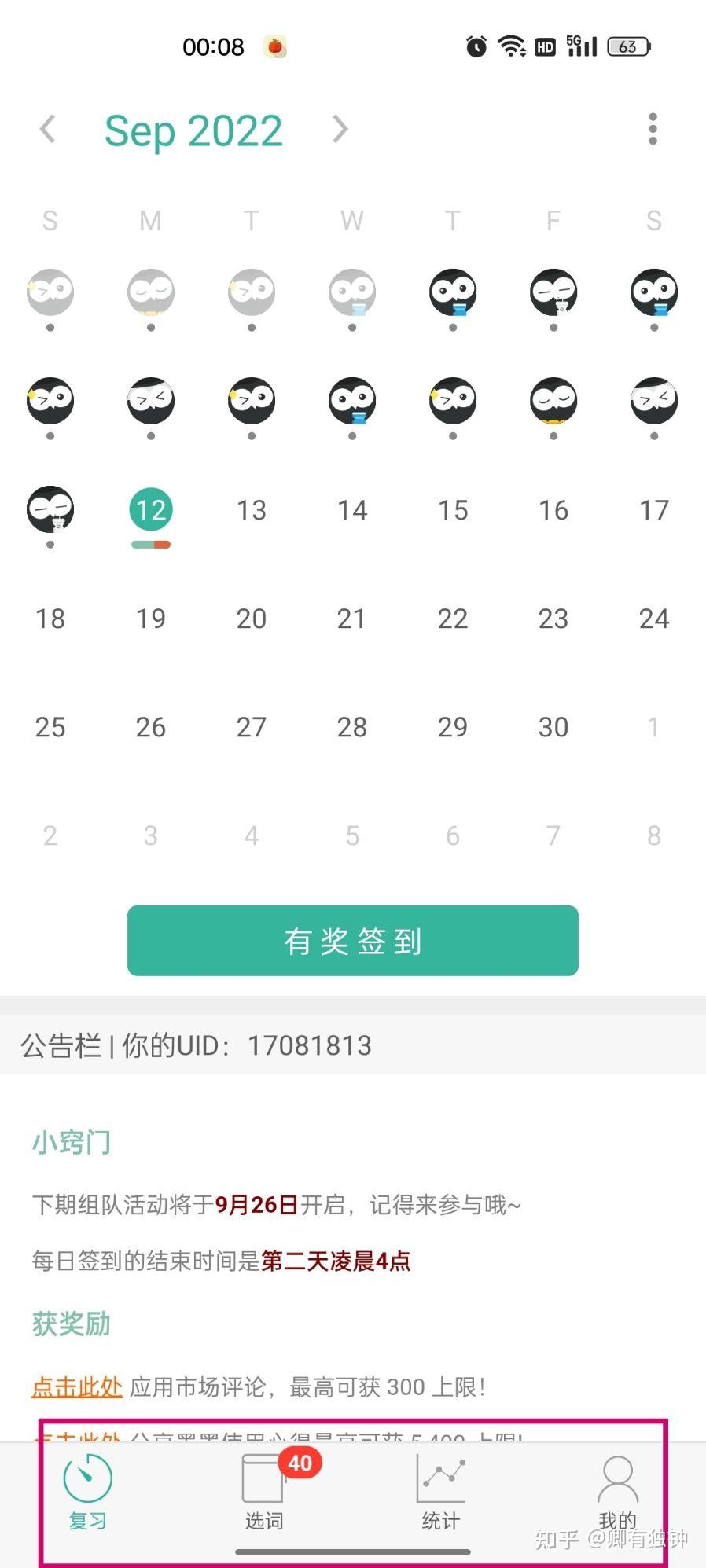706x1568 pixels.
Task: Select September 20 on the calendar
Action: point(252,619)
